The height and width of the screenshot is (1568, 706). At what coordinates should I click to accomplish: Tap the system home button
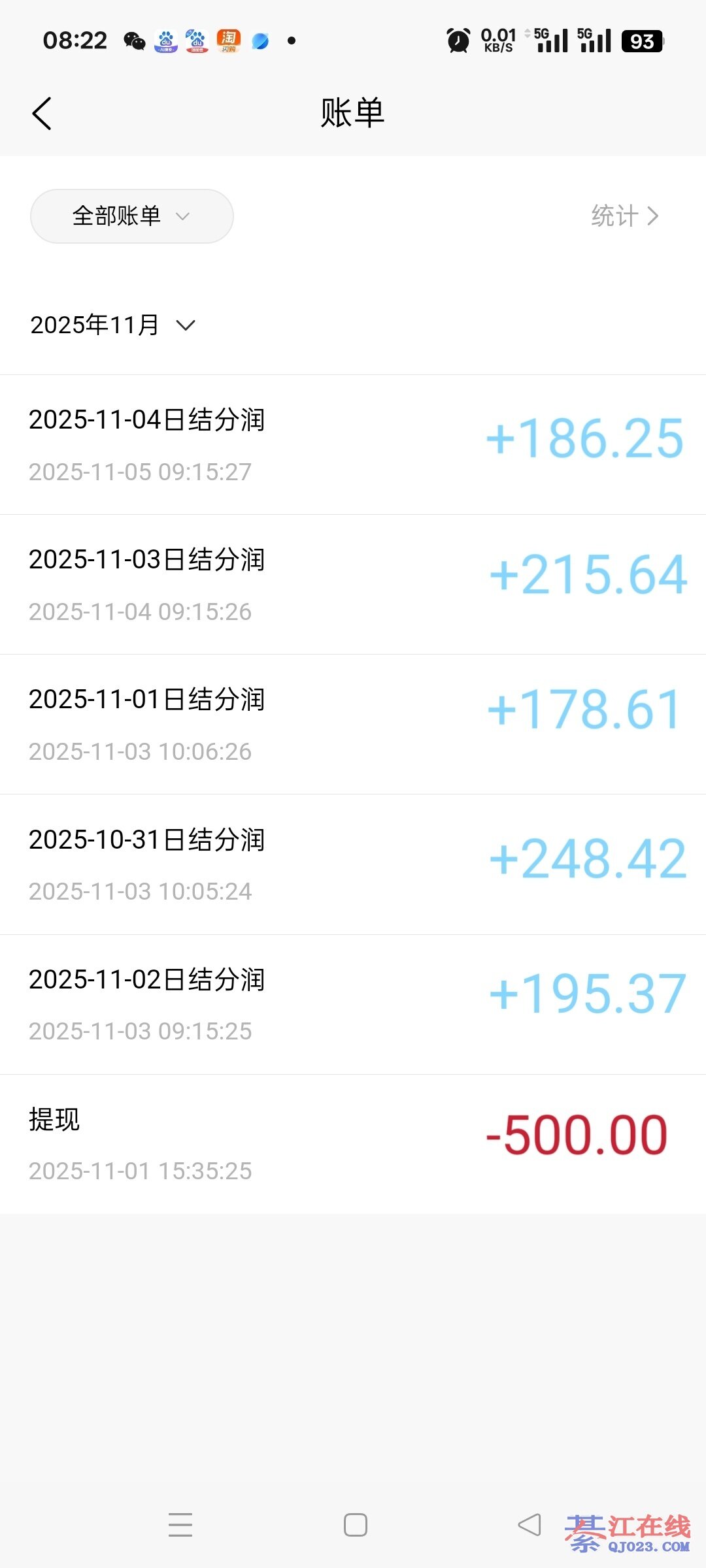tap(355, 1525)
